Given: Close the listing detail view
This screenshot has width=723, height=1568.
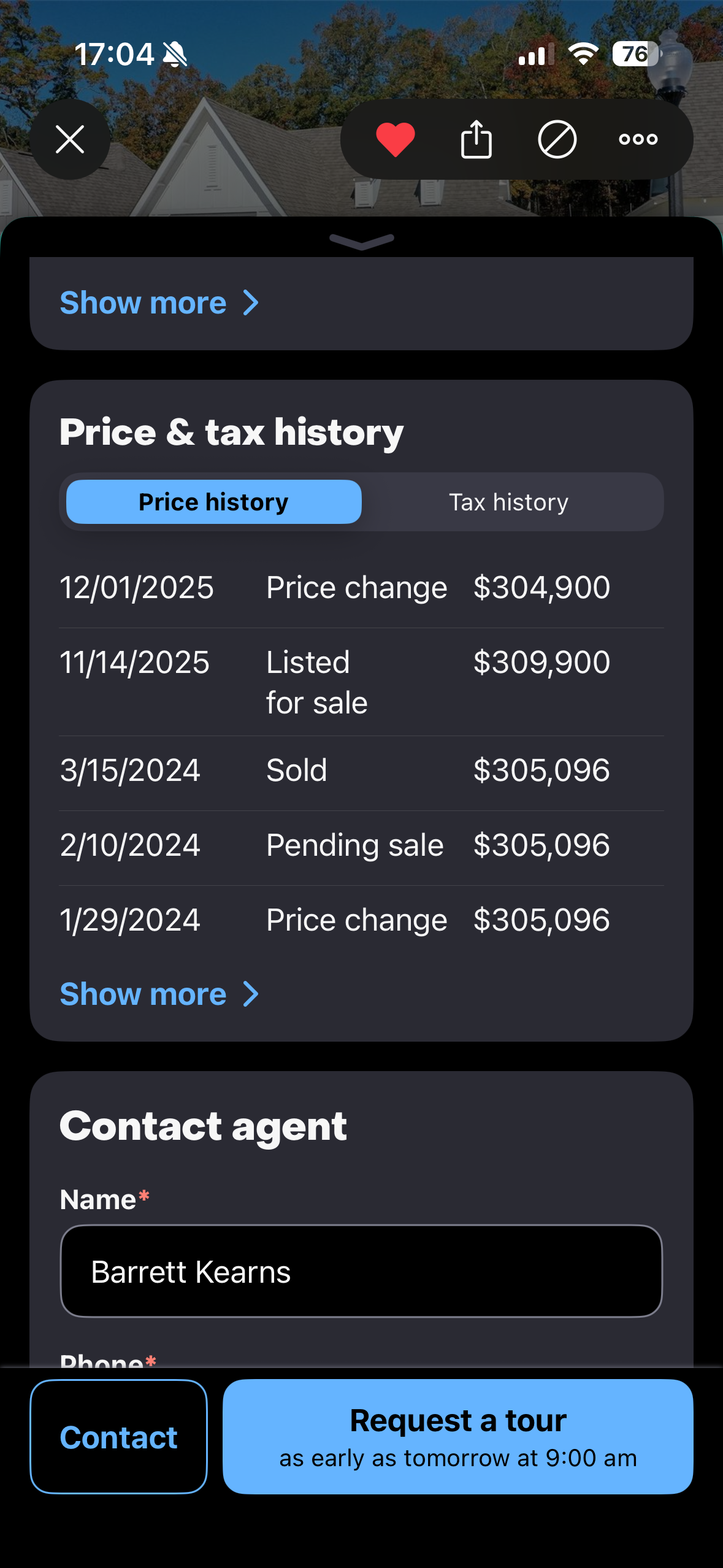Looking at the screenshot, I should (70, 139).
